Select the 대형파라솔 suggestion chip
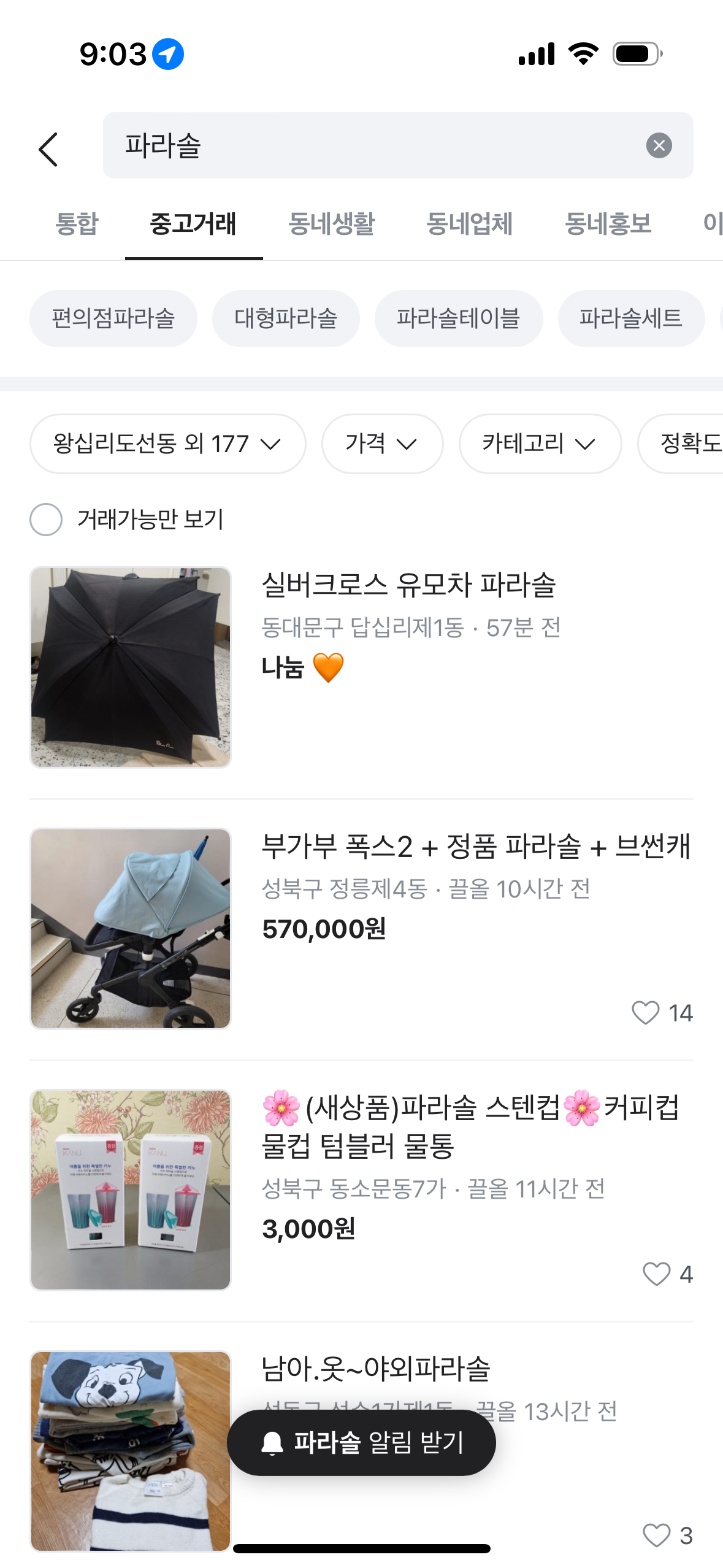 (286, 318)
